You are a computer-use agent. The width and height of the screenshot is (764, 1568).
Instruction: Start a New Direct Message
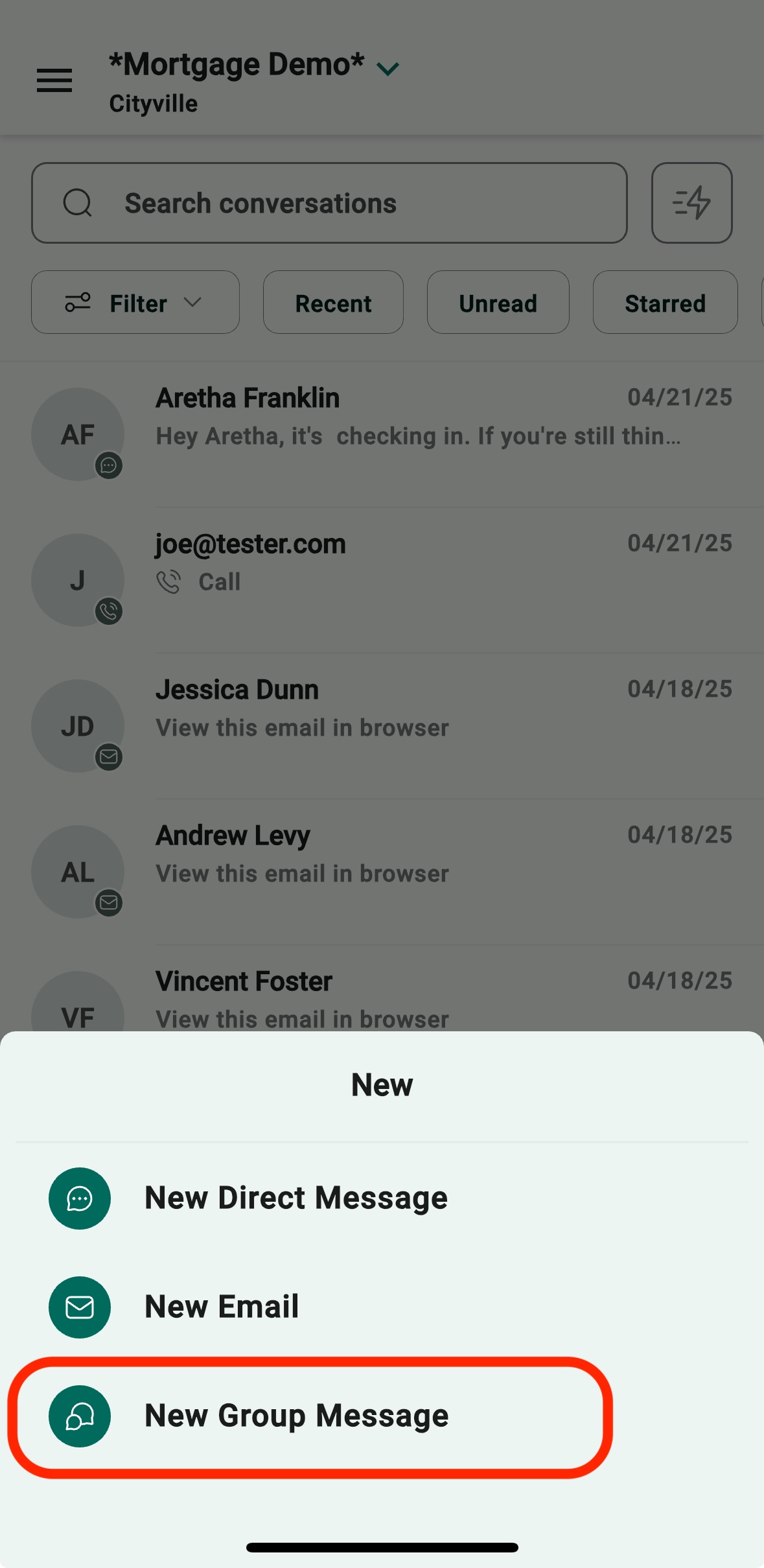pyautogui.click(x=296, y=1199)
